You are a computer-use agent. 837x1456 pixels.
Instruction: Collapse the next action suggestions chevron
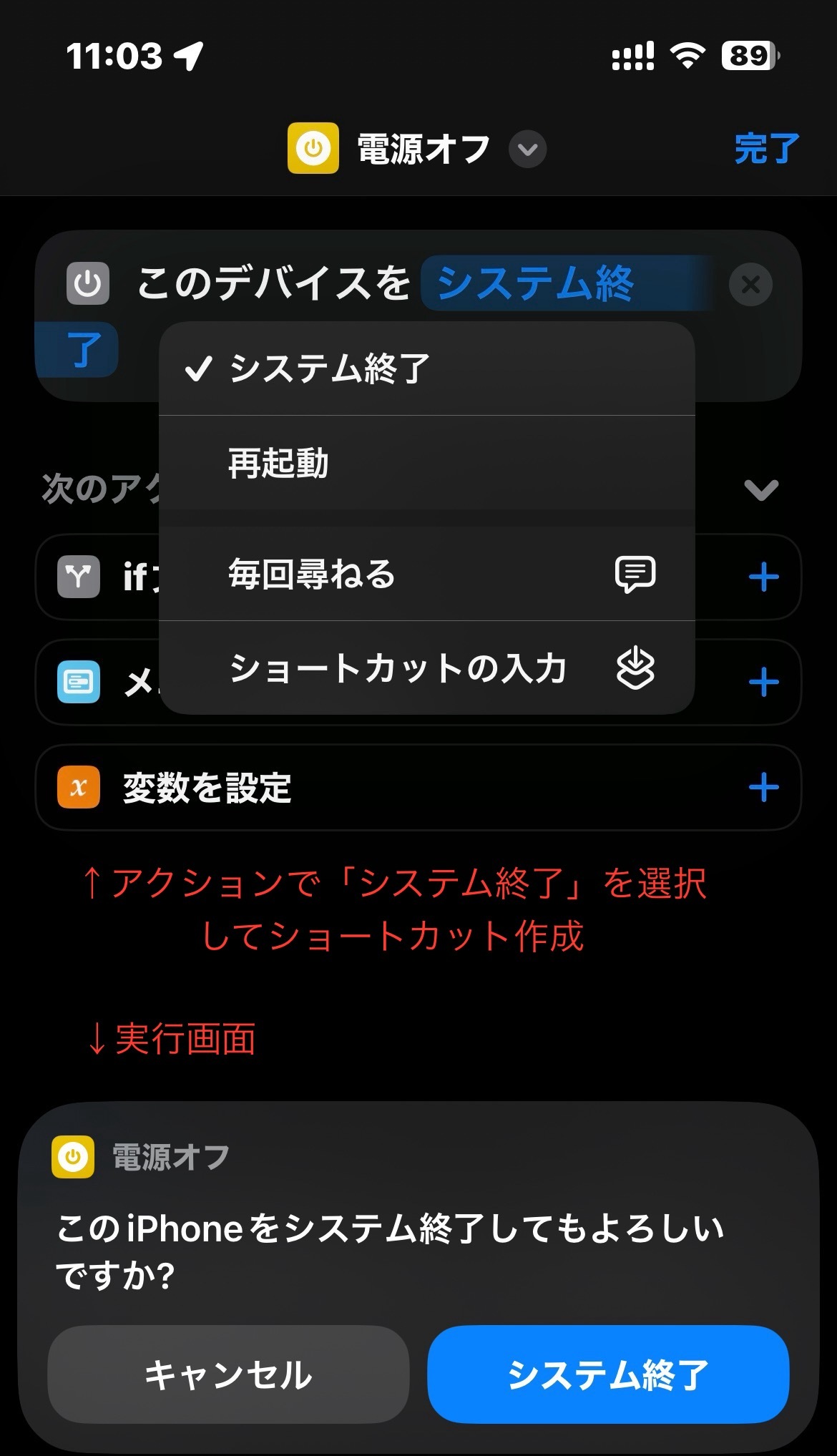click(760, 489)
